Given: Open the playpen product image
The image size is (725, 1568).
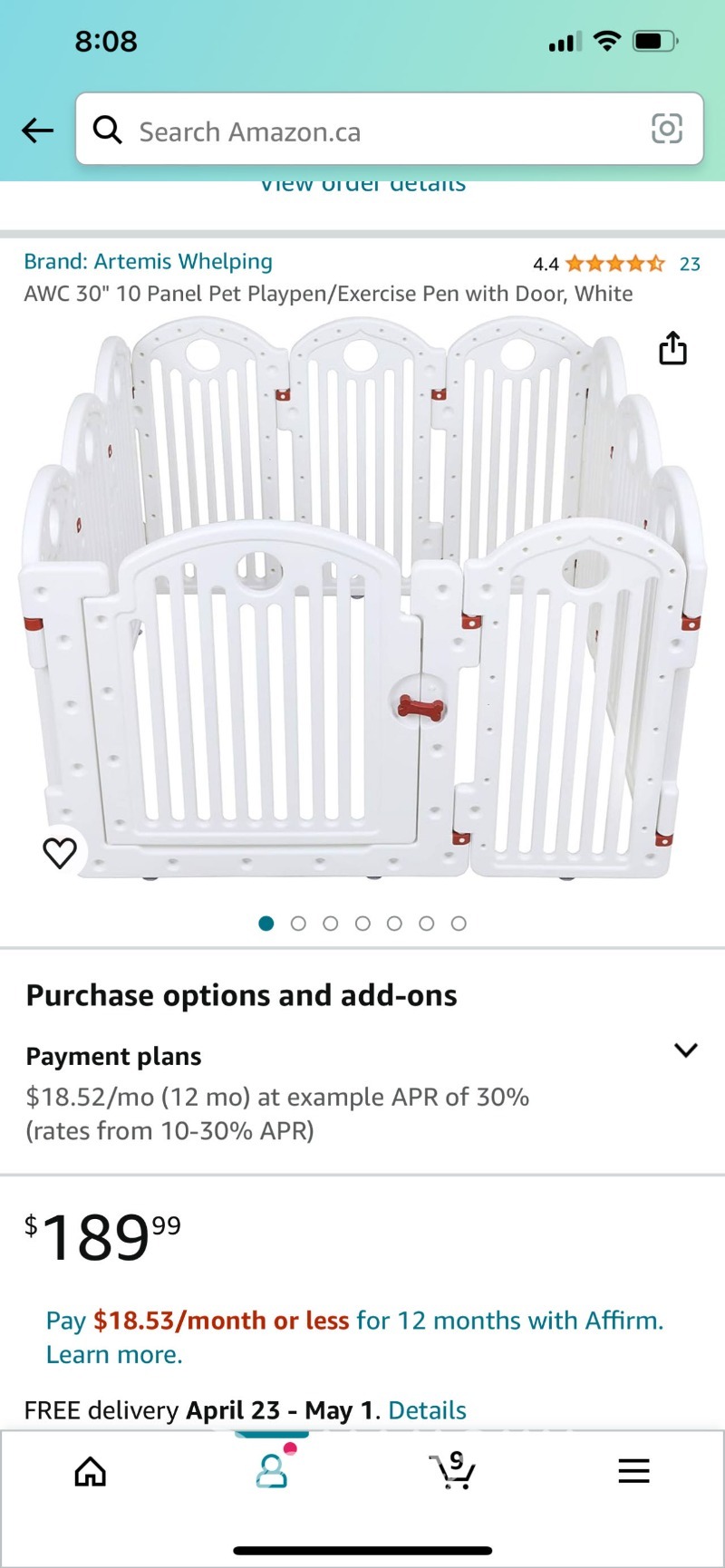Looking at the screenshot, I should tap(362, 598).
